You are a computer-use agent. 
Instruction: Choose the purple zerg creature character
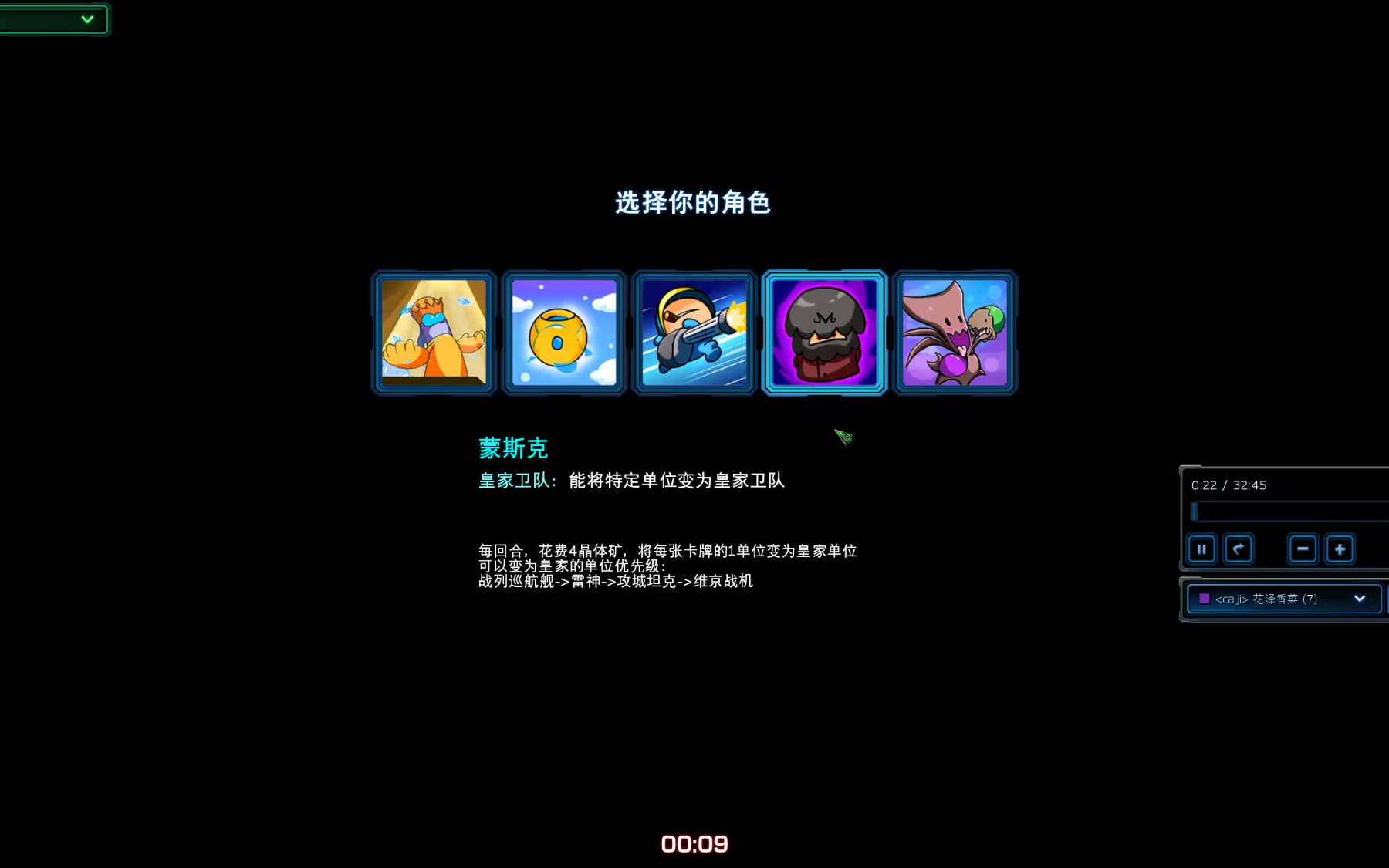coord(955,333)
